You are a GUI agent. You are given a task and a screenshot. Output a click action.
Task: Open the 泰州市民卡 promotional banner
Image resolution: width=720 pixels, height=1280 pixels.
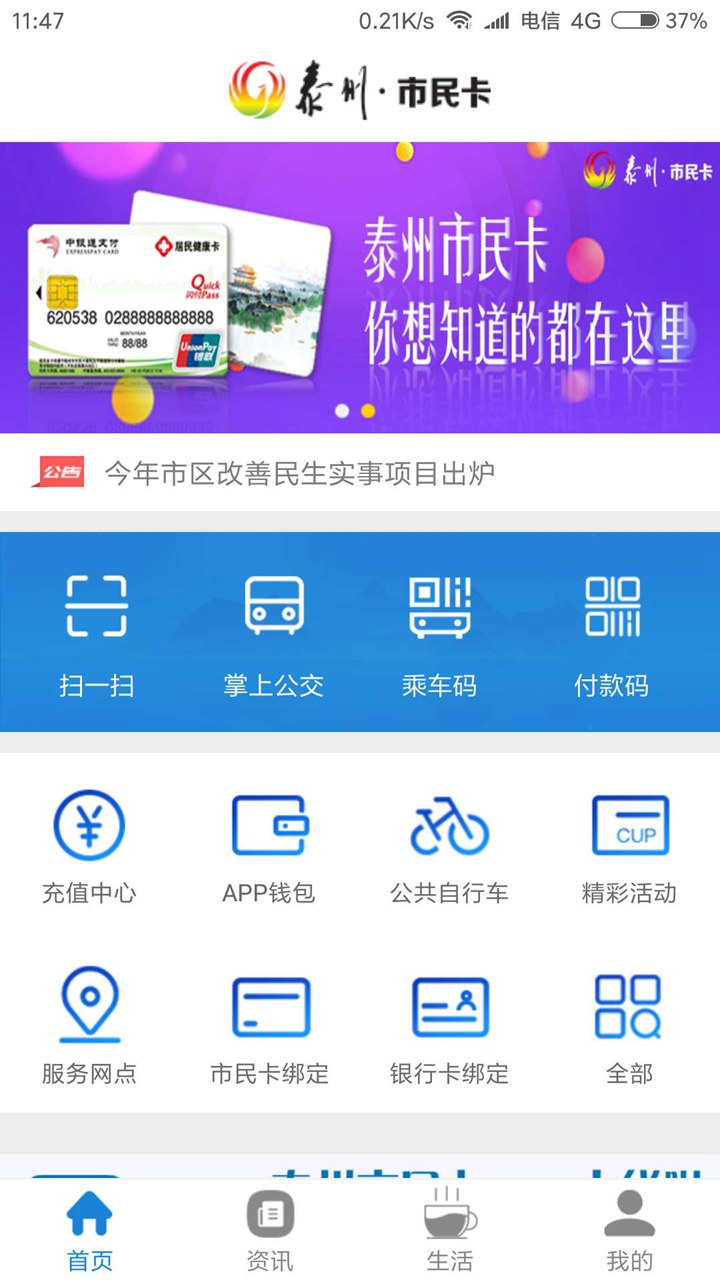pos(360,287)
